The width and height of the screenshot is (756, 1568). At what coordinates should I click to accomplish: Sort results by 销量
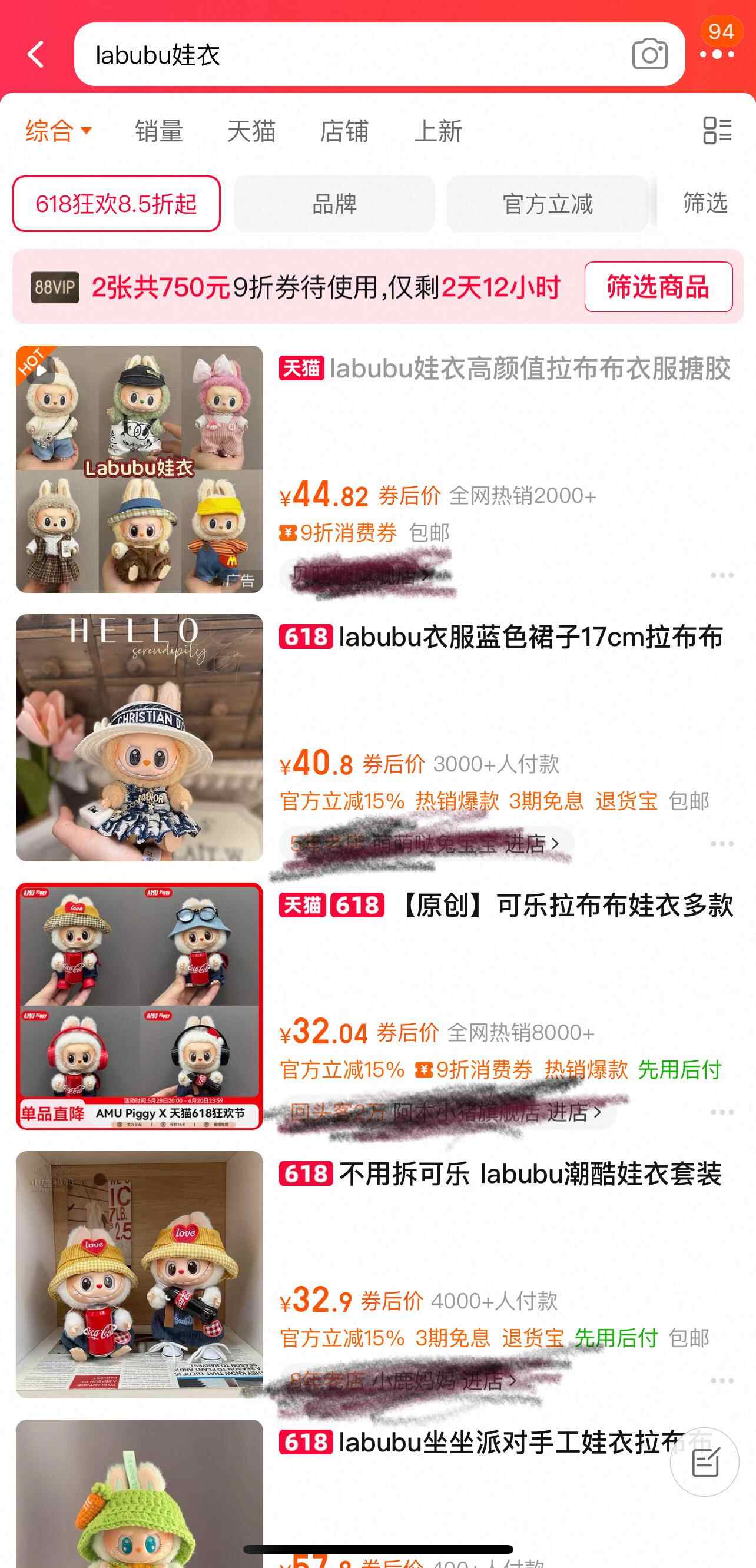159,131
